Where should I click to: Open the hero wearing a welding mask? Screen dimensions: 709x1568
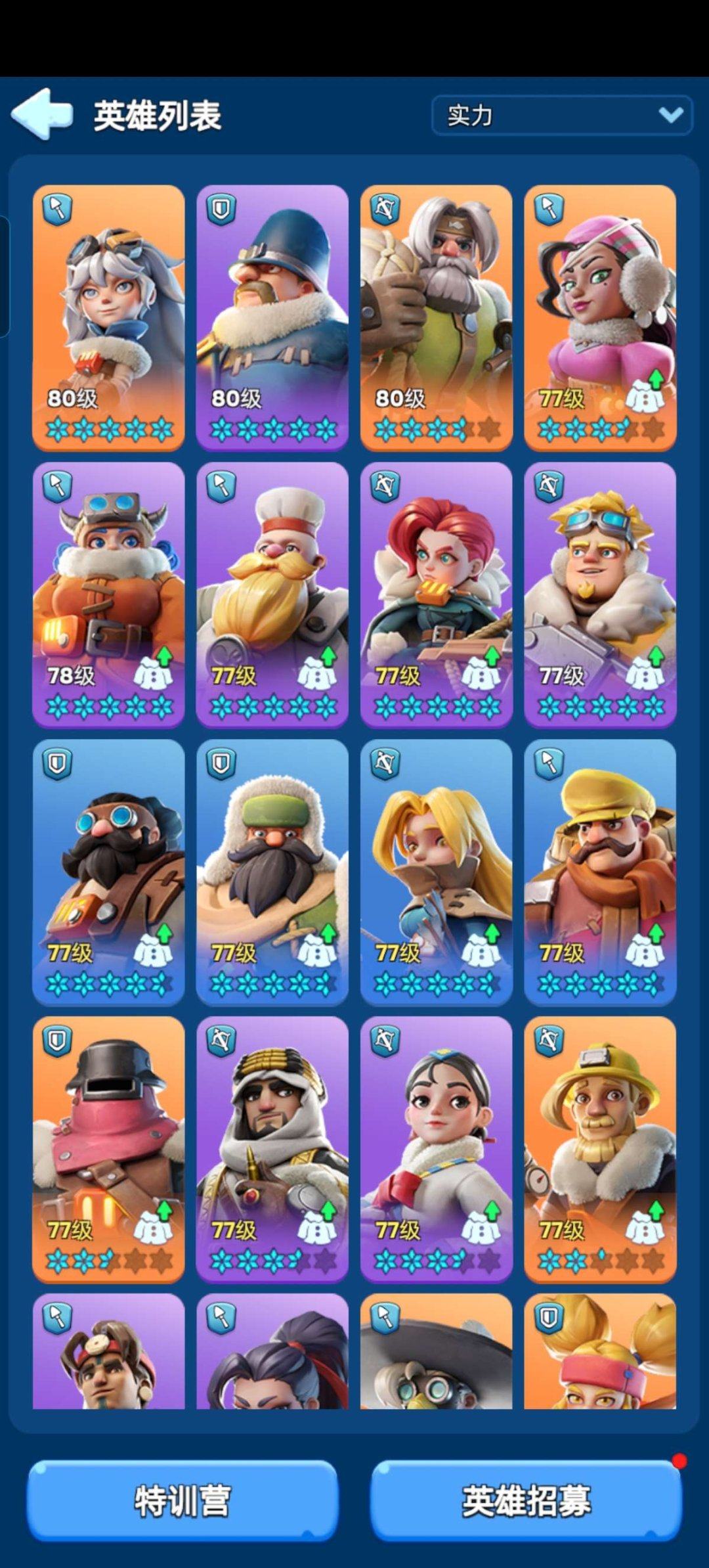[x=108, y=1148]
